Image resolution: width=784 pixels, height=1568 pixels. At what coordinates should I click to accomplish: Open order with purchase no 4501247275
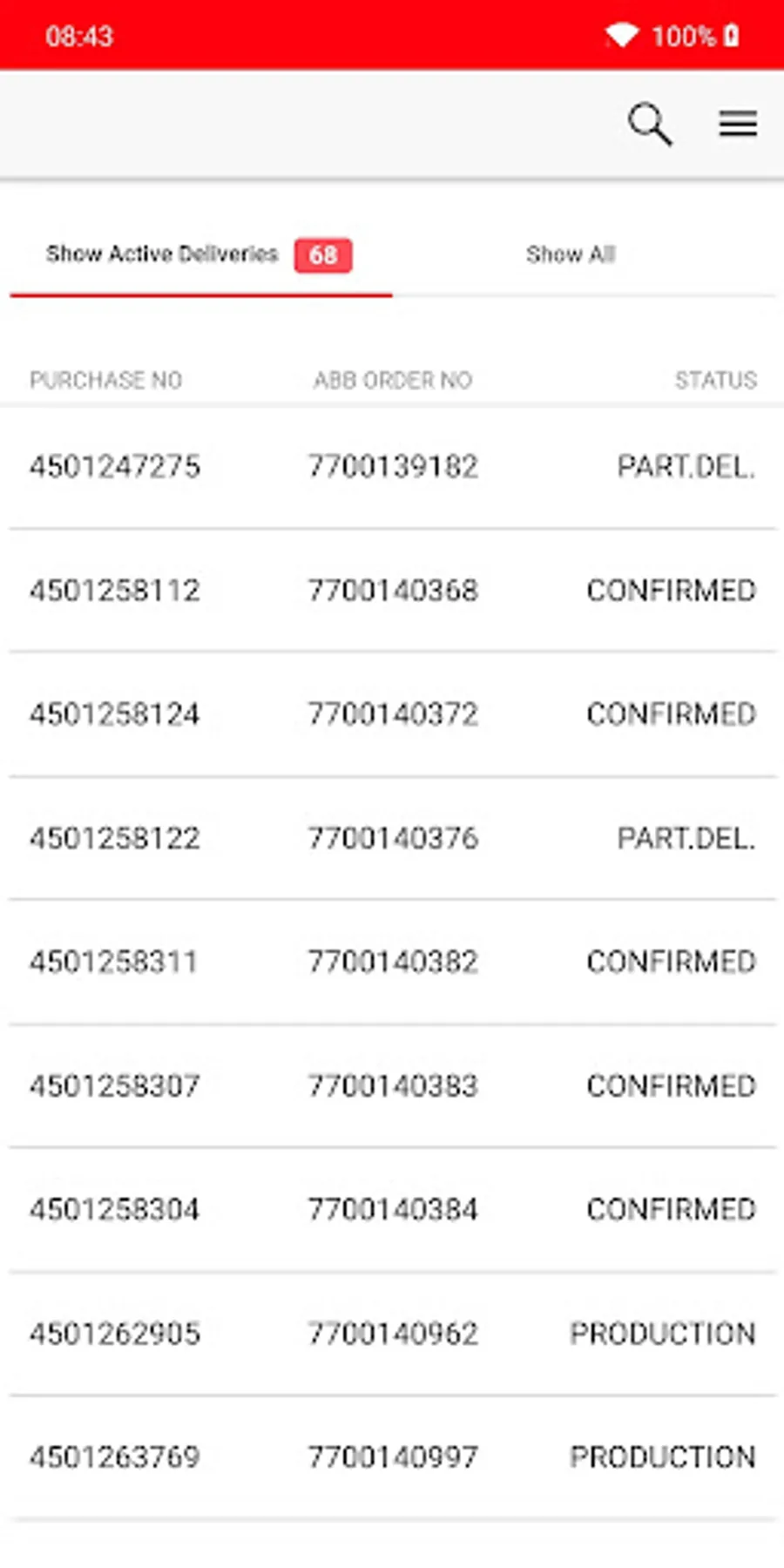[392, 467]
